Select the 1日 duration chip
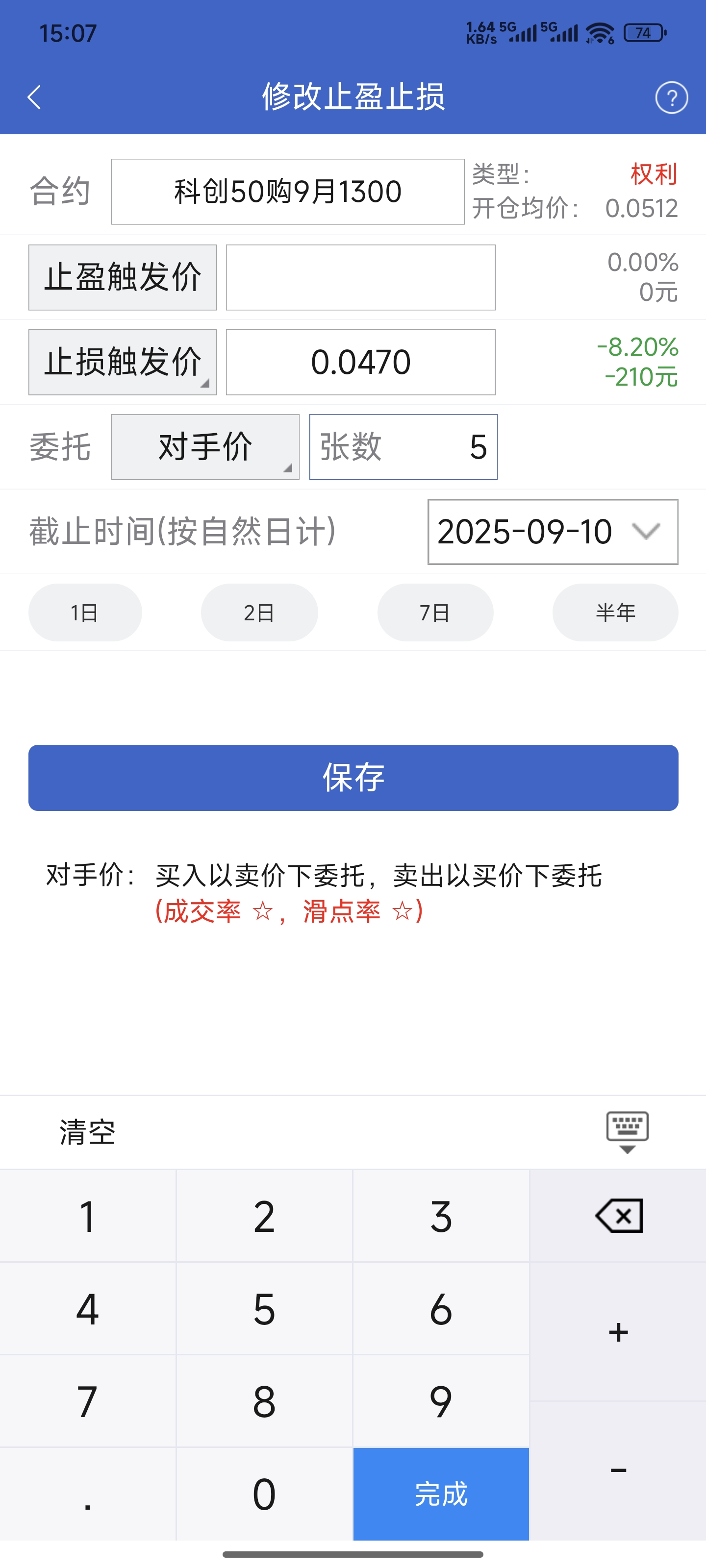Screen dimensions: 706x1568 pos(85,612)
